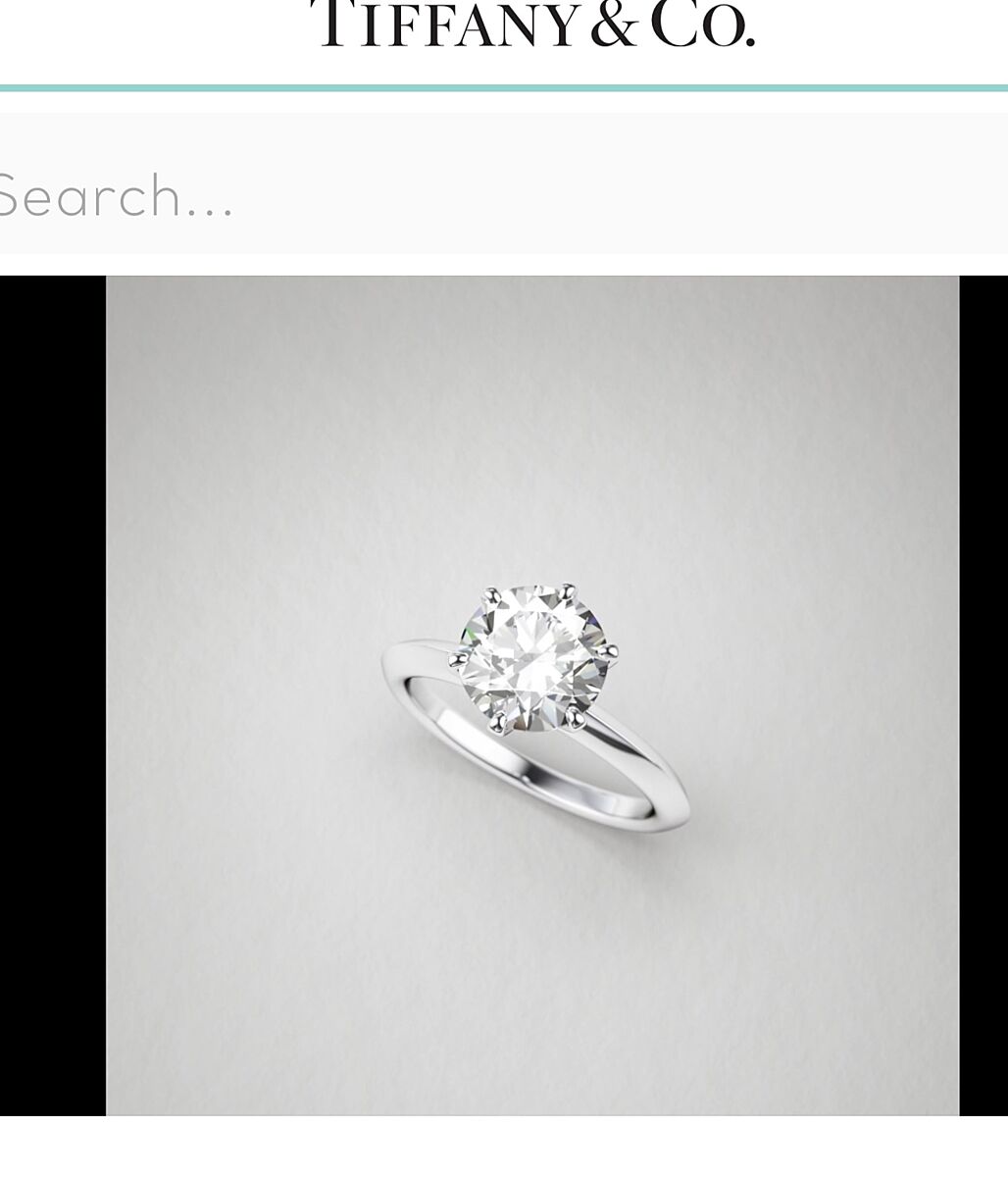Open the diamond ring product image
The width and height of the screenshot is (1008, 1177).
point(532,694)
